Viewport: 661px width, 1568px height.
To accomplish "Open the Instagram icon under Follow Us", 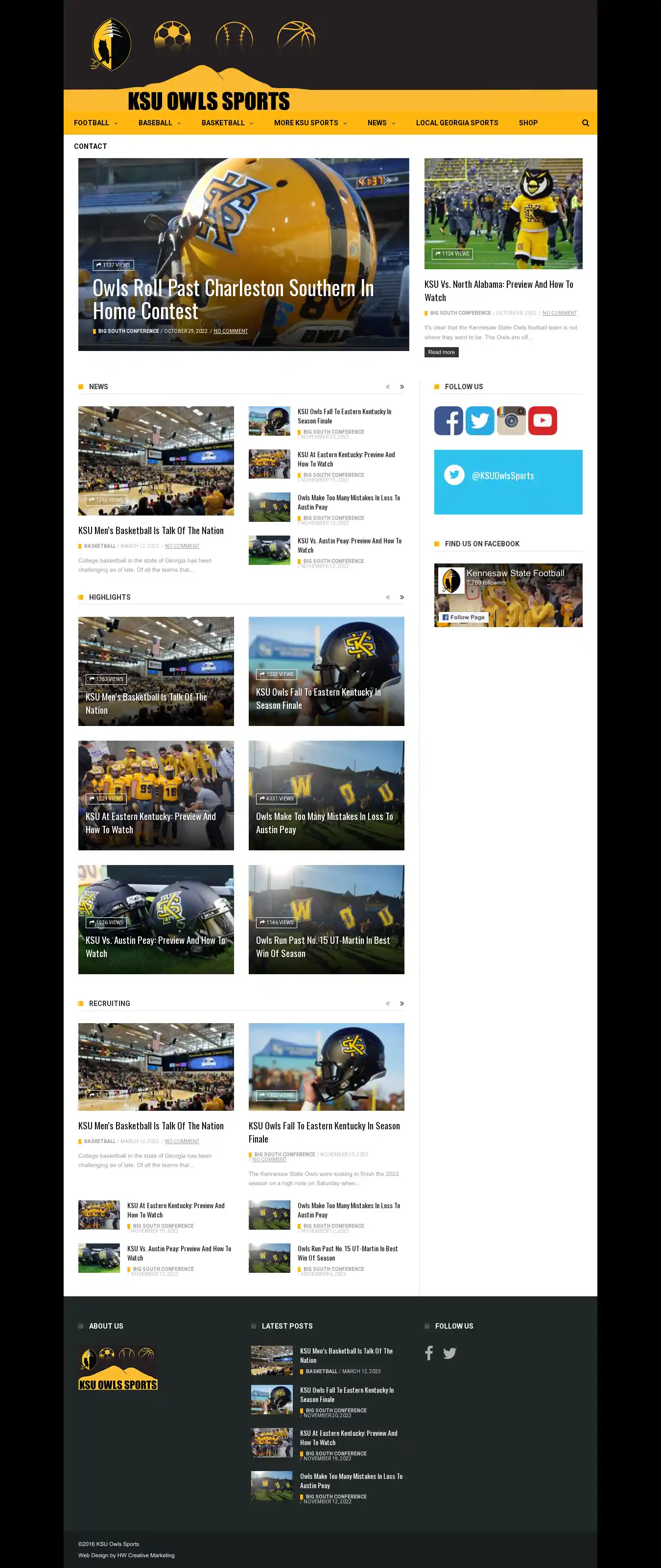I will click(511, 421).
